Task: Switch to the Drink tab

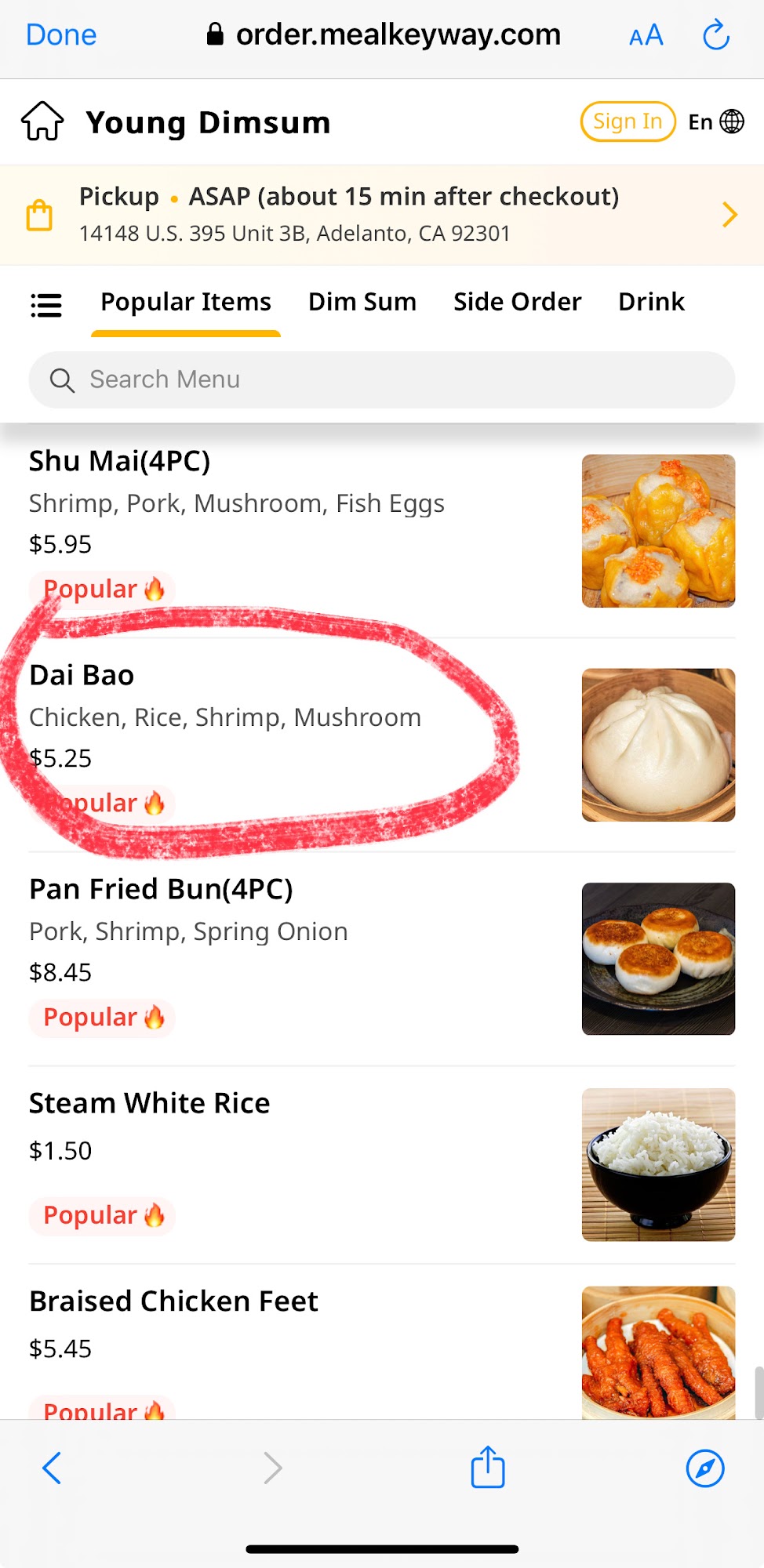Action: 651,302
